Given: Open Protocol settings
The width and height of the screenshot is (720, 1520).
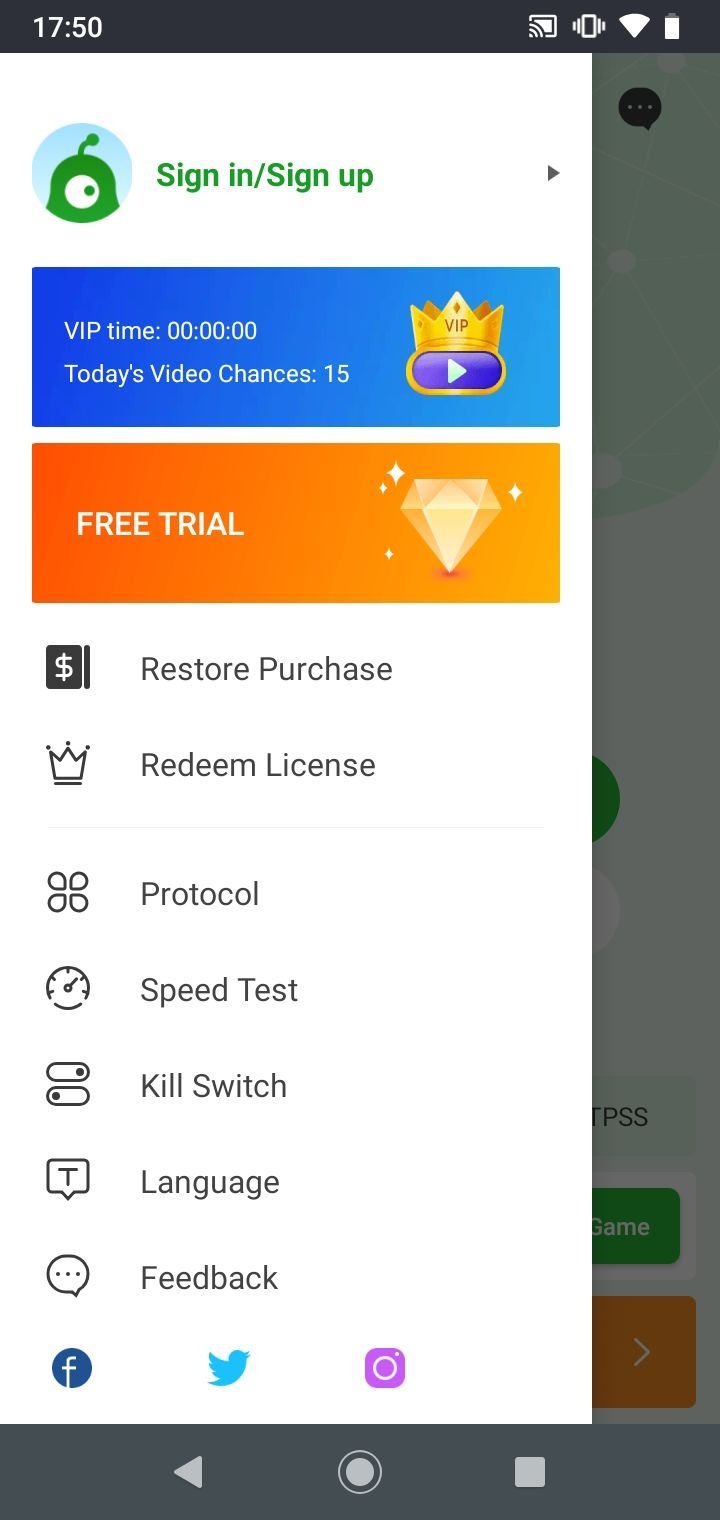Looking at the screenshot, I should [200, 893].
